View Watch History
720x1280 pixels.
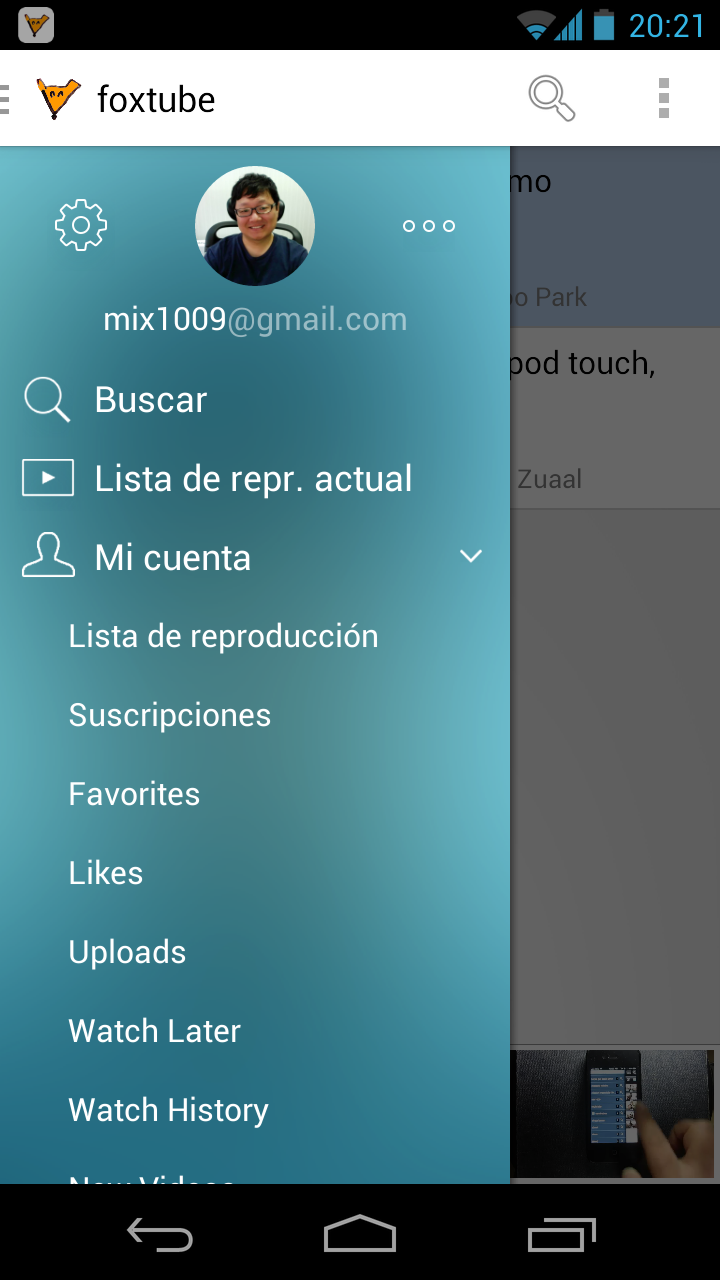168,1110
